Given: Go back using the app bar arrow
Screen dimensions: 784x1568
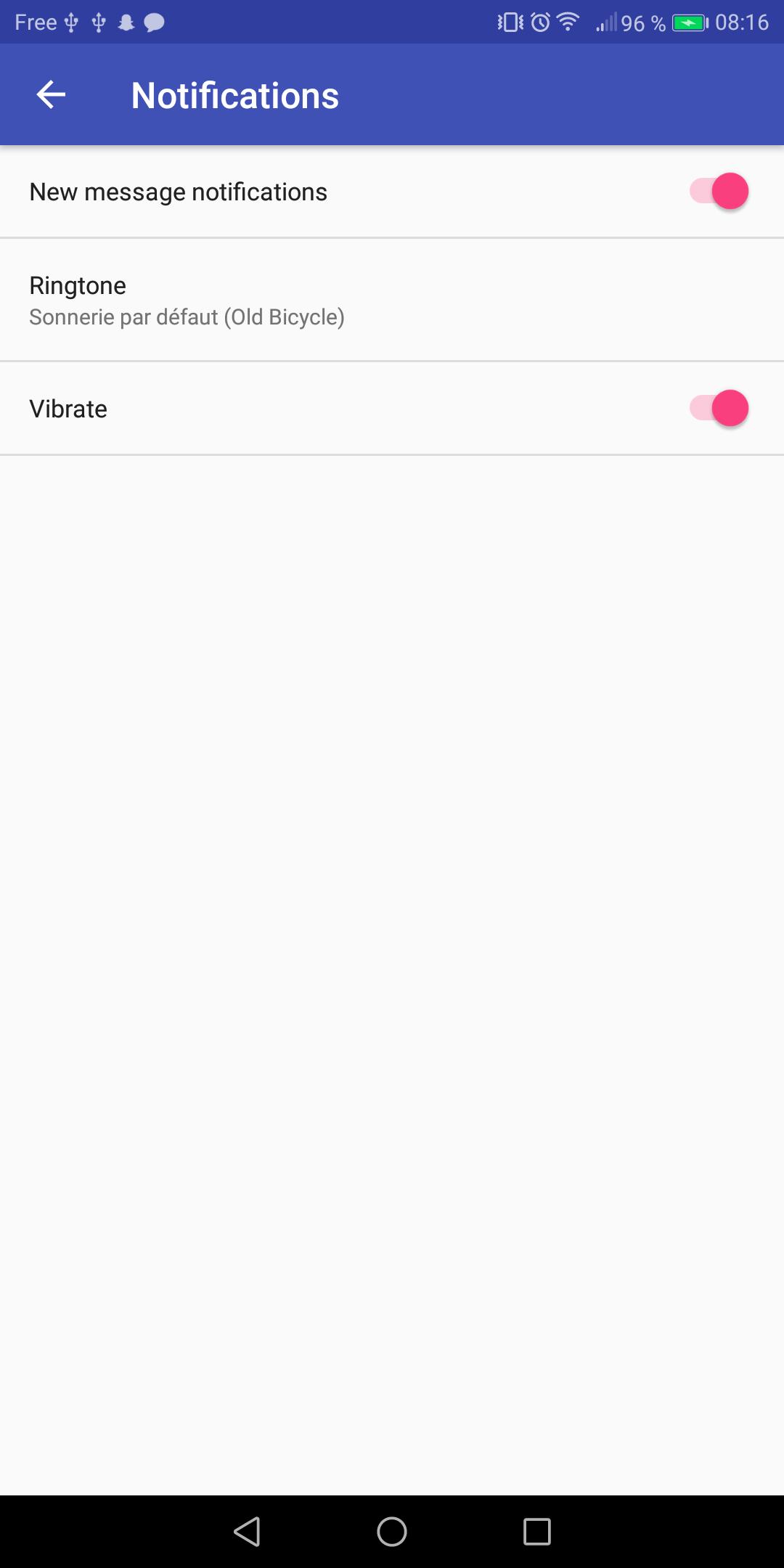Looking at the screenshot, I should click(x=51, y=95).
